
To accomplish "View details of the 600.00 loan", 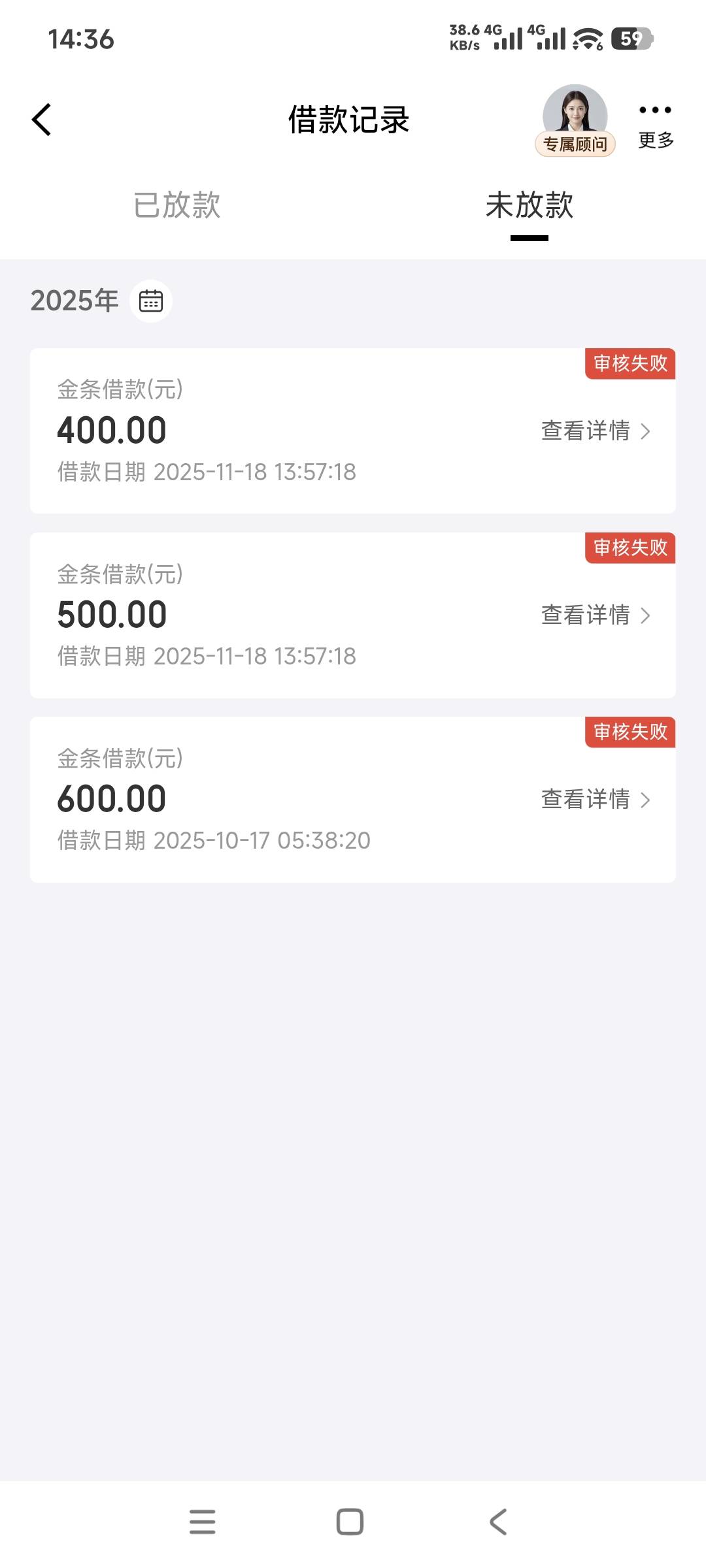I will [x=595, y=800].
